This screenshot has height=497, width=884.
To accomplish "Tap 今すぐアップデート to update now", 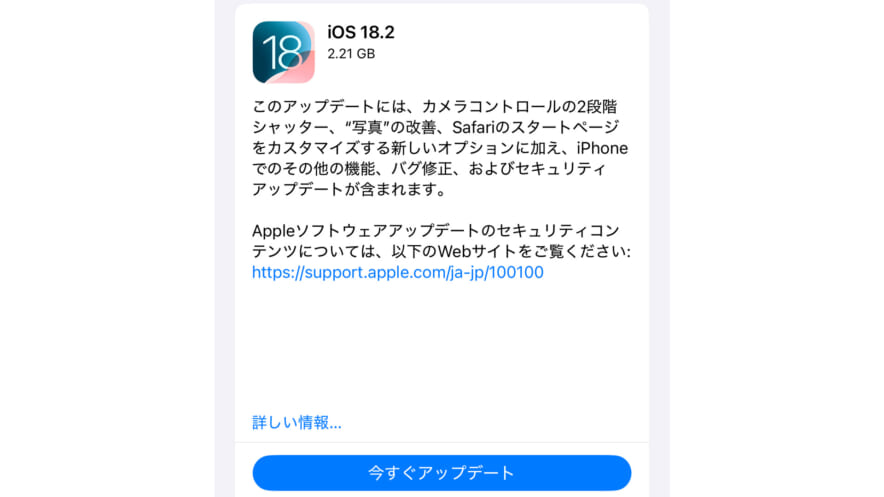I will tap(441, 473).
